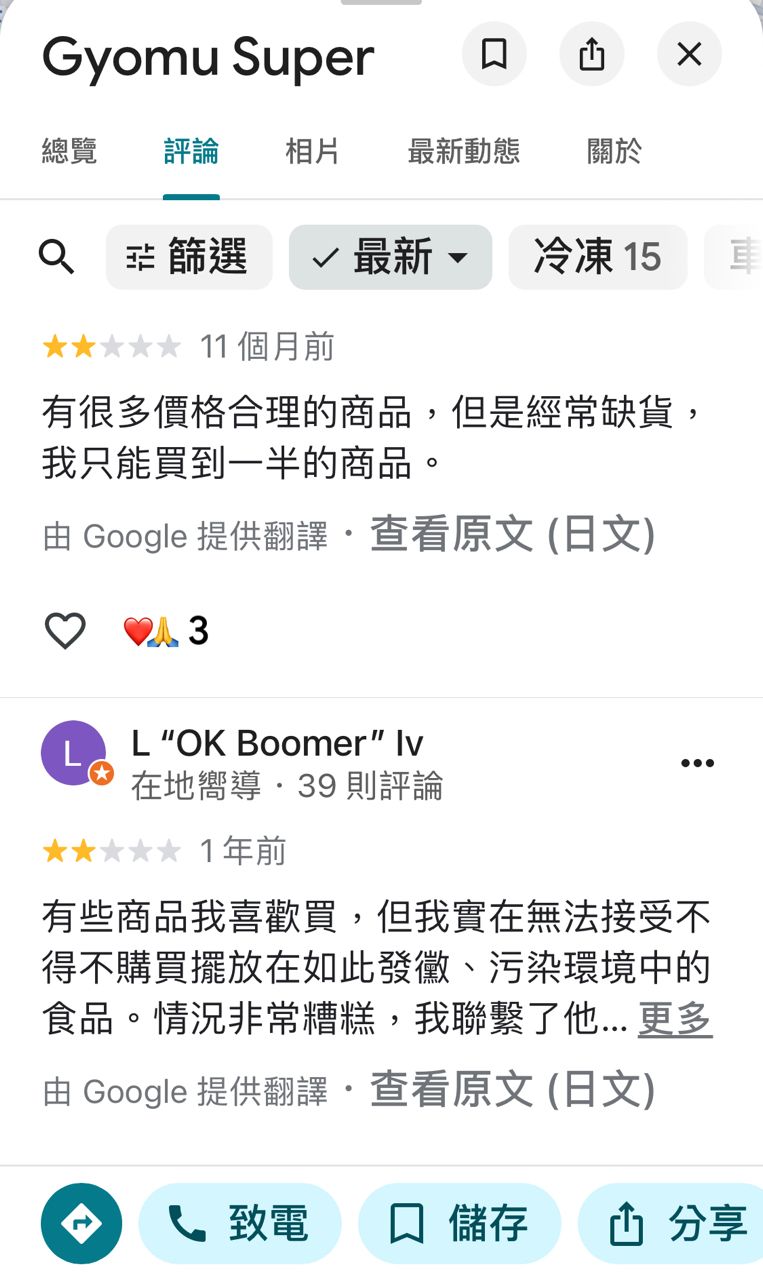View original Japanese text of the 1 年前 review
The width and height of the screenshot is (763, 1280).
pyautogui.click(x=512, y=1090)
